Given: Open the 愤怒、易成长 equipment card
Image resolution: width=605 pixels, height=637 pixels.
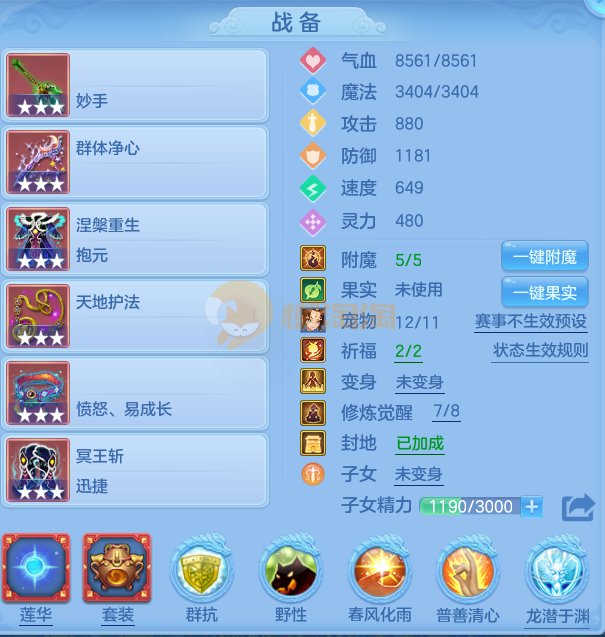Looking at the screenshot, I should [x=136, y=393].
